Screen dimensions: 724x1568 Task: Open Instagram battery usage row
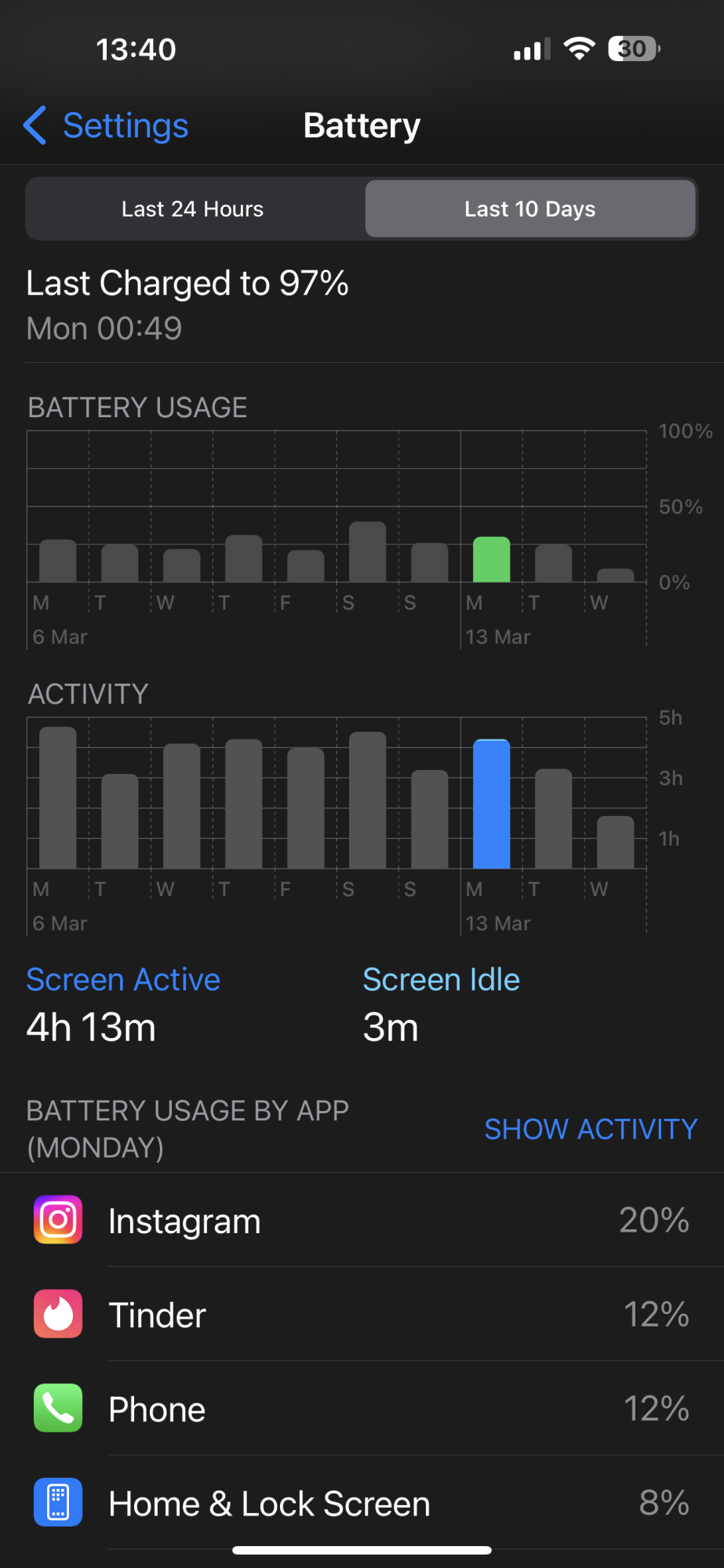click(x=362, y=1221)
